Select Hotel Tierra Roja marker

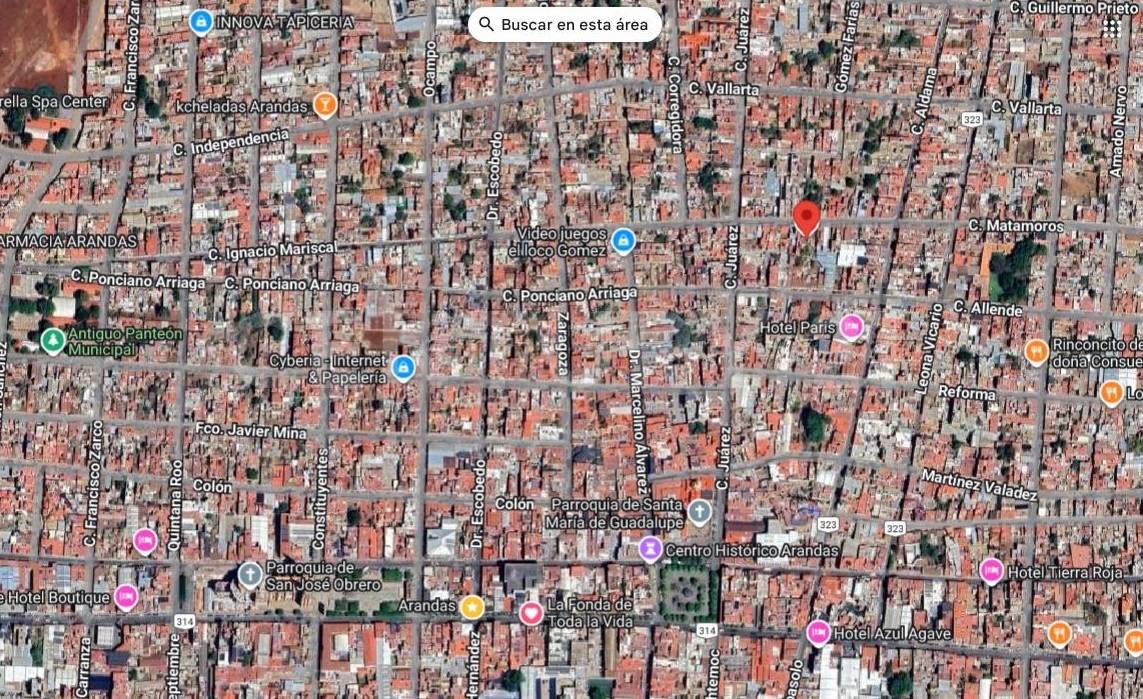991,571
